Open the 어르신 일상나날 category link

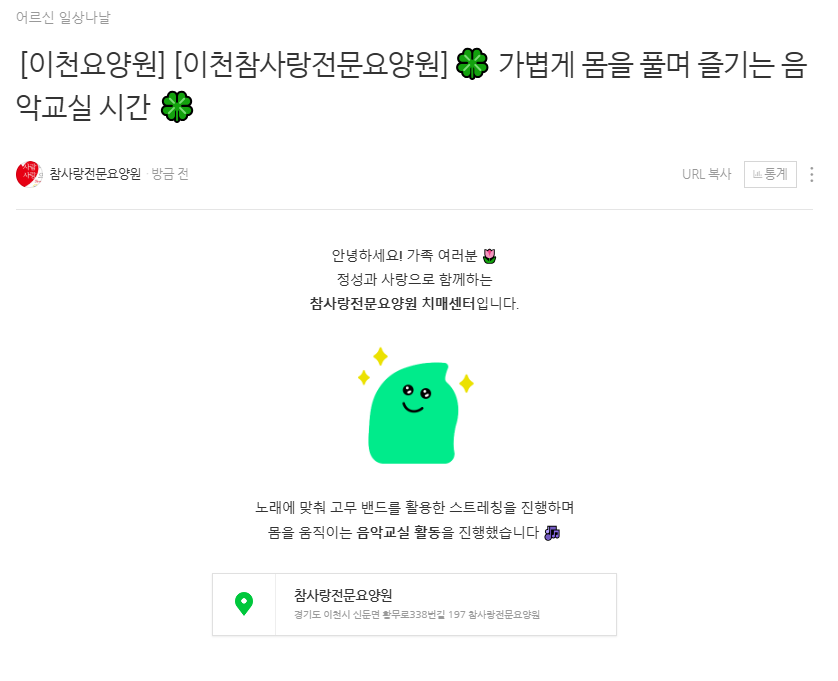(x=63, y=17)
